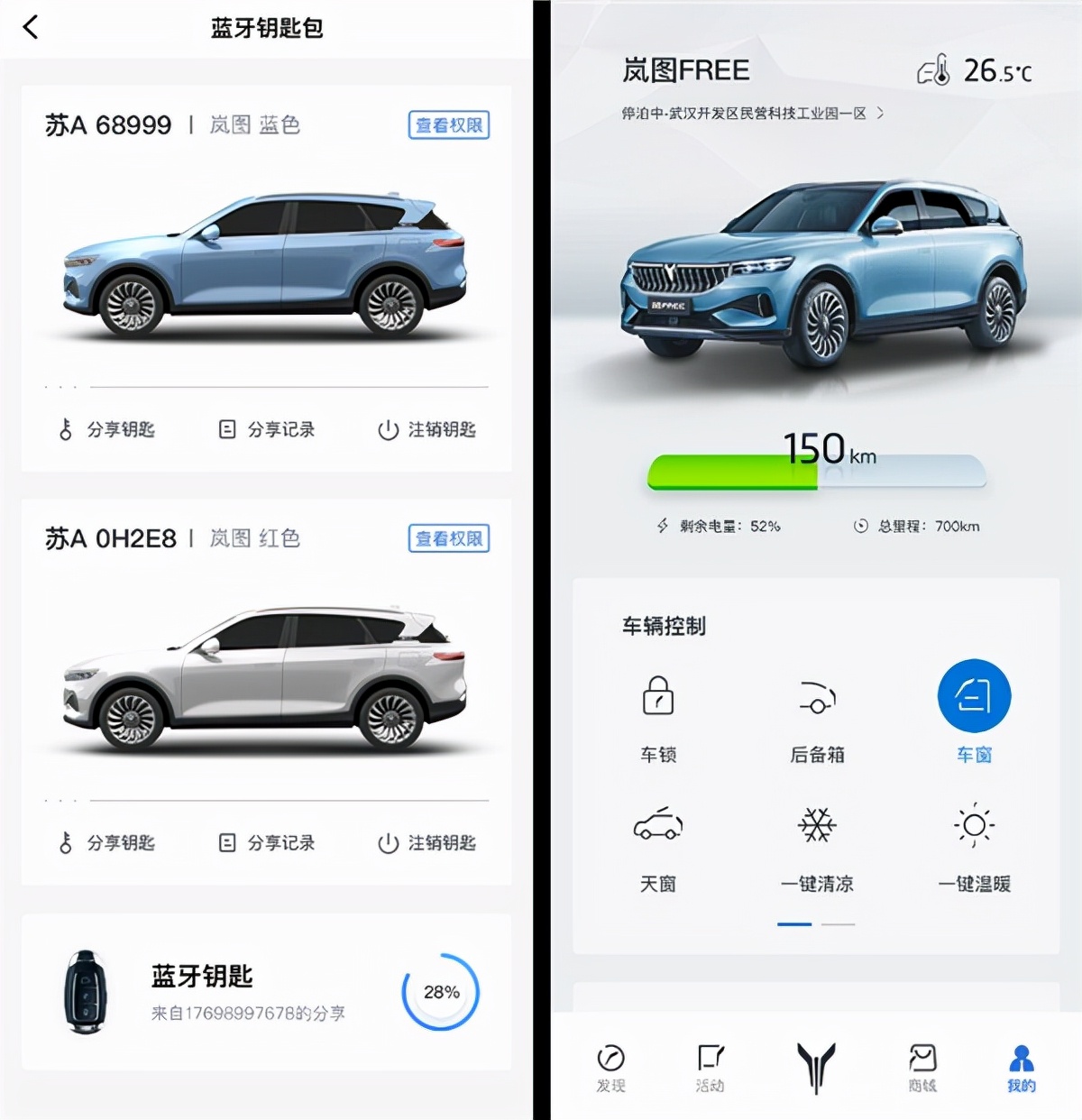The width and height of the screenshot is (1082, 1120).
Task: Tap the 28% Bluetooth key battery indicator
Action: [439, 991]
